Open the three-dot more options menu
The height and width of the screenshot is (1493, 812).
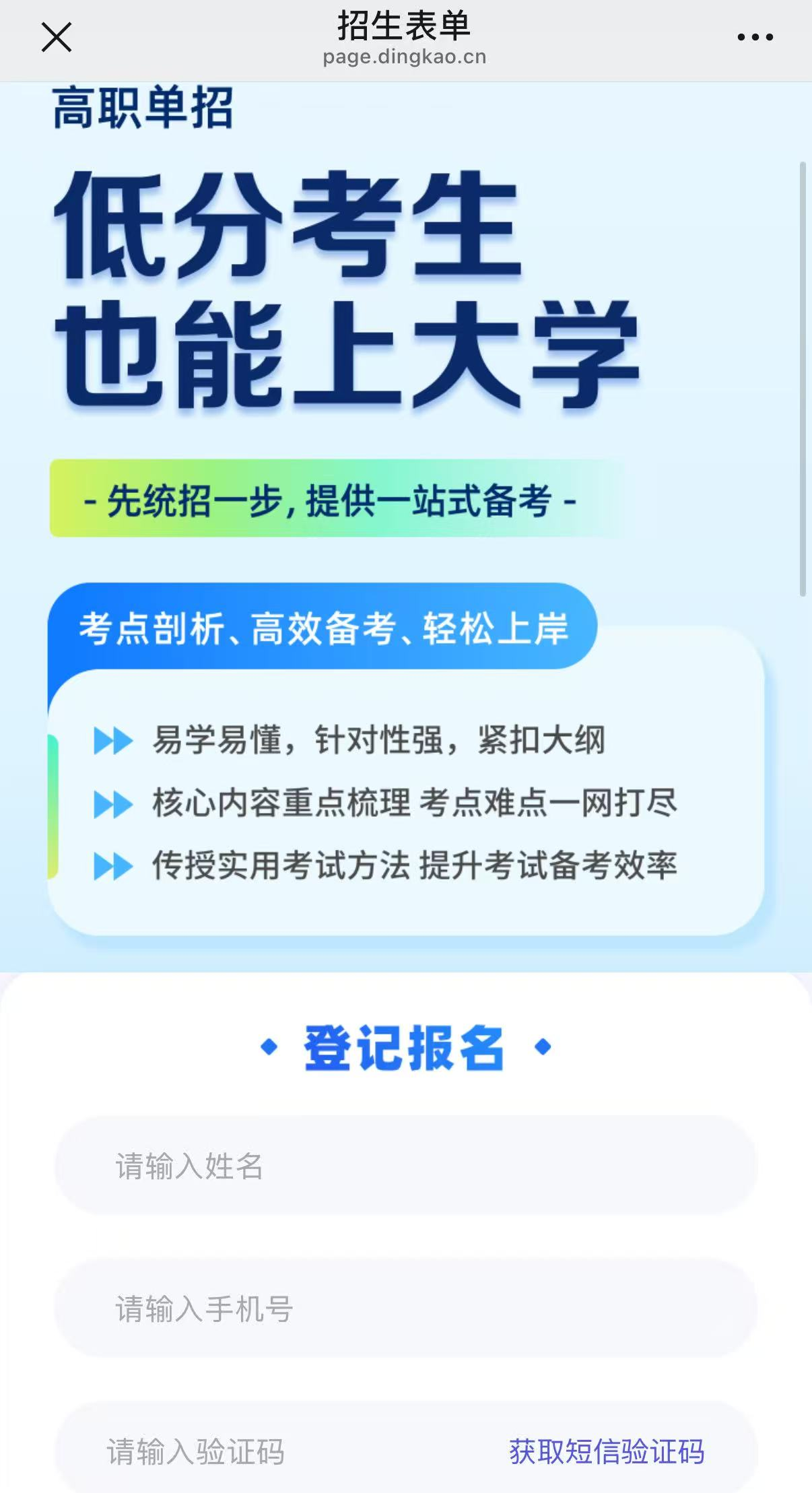pos(755,38)
